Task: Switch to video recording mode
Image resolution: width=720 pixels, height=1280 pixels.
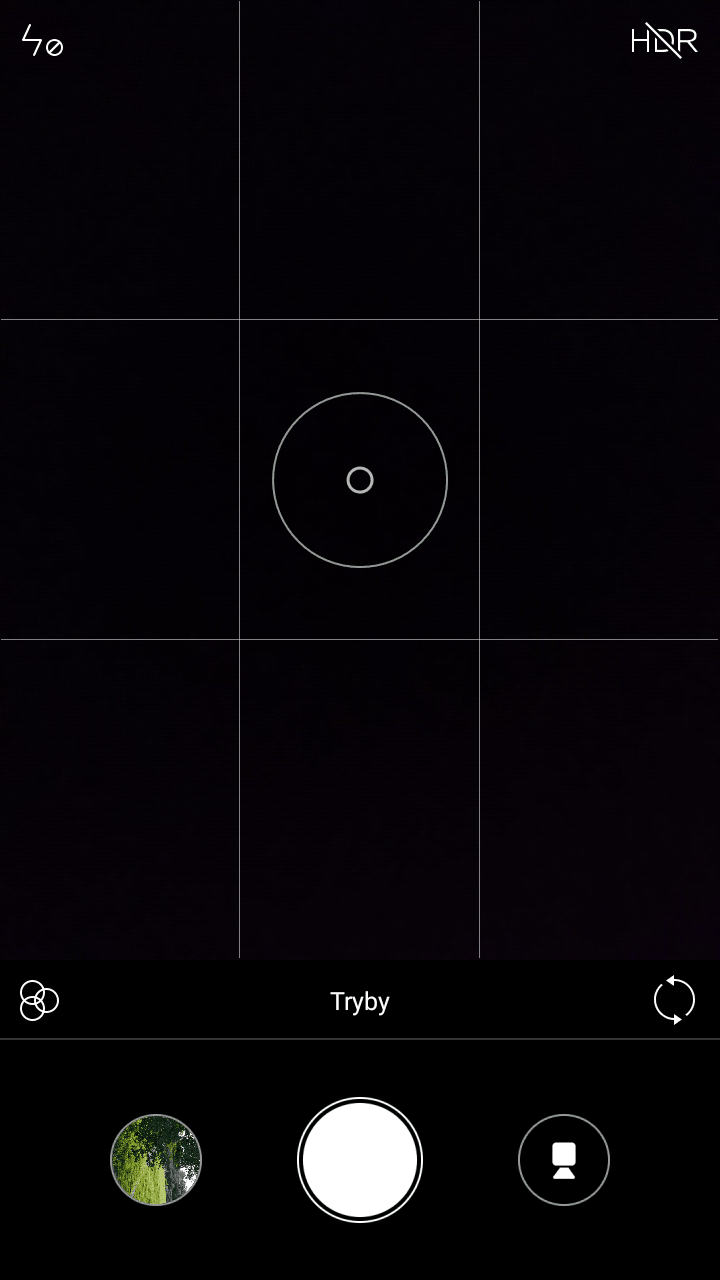Action: [x=564, y=1160]
